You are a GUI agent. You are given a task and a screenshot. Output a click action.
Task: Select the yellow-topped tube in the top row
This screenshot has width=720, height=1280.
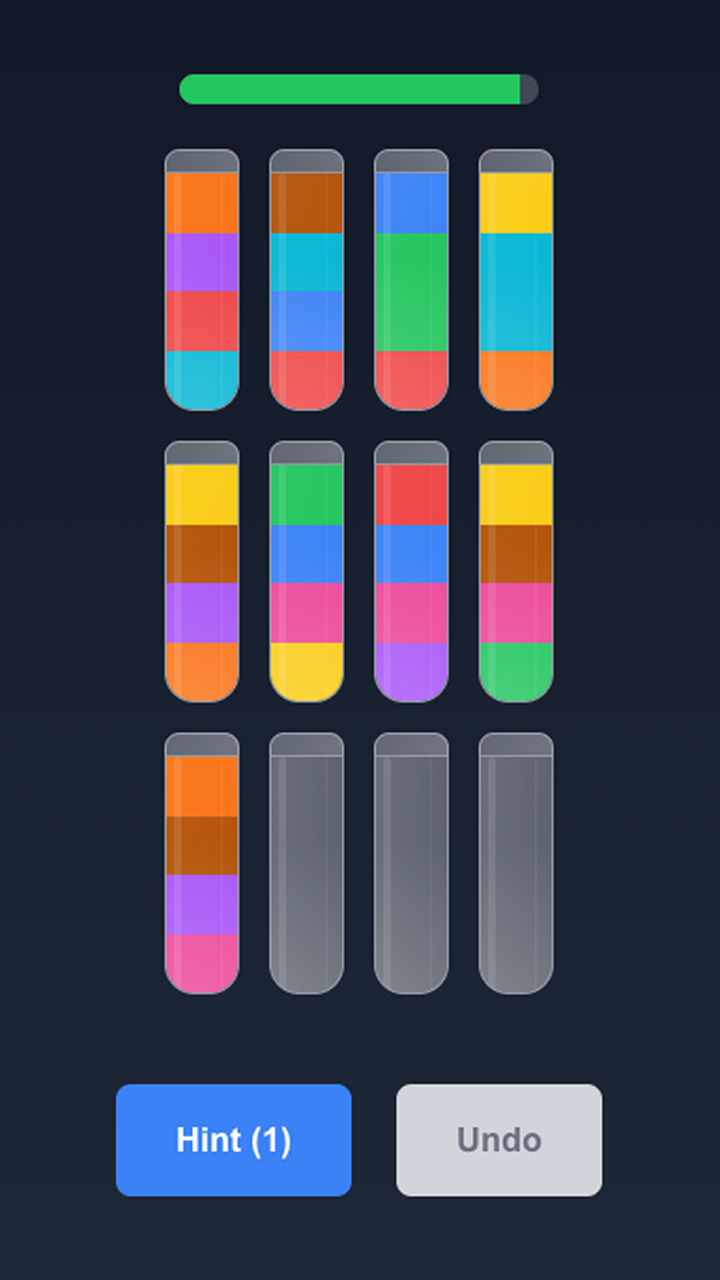click(x=516, y=280)
